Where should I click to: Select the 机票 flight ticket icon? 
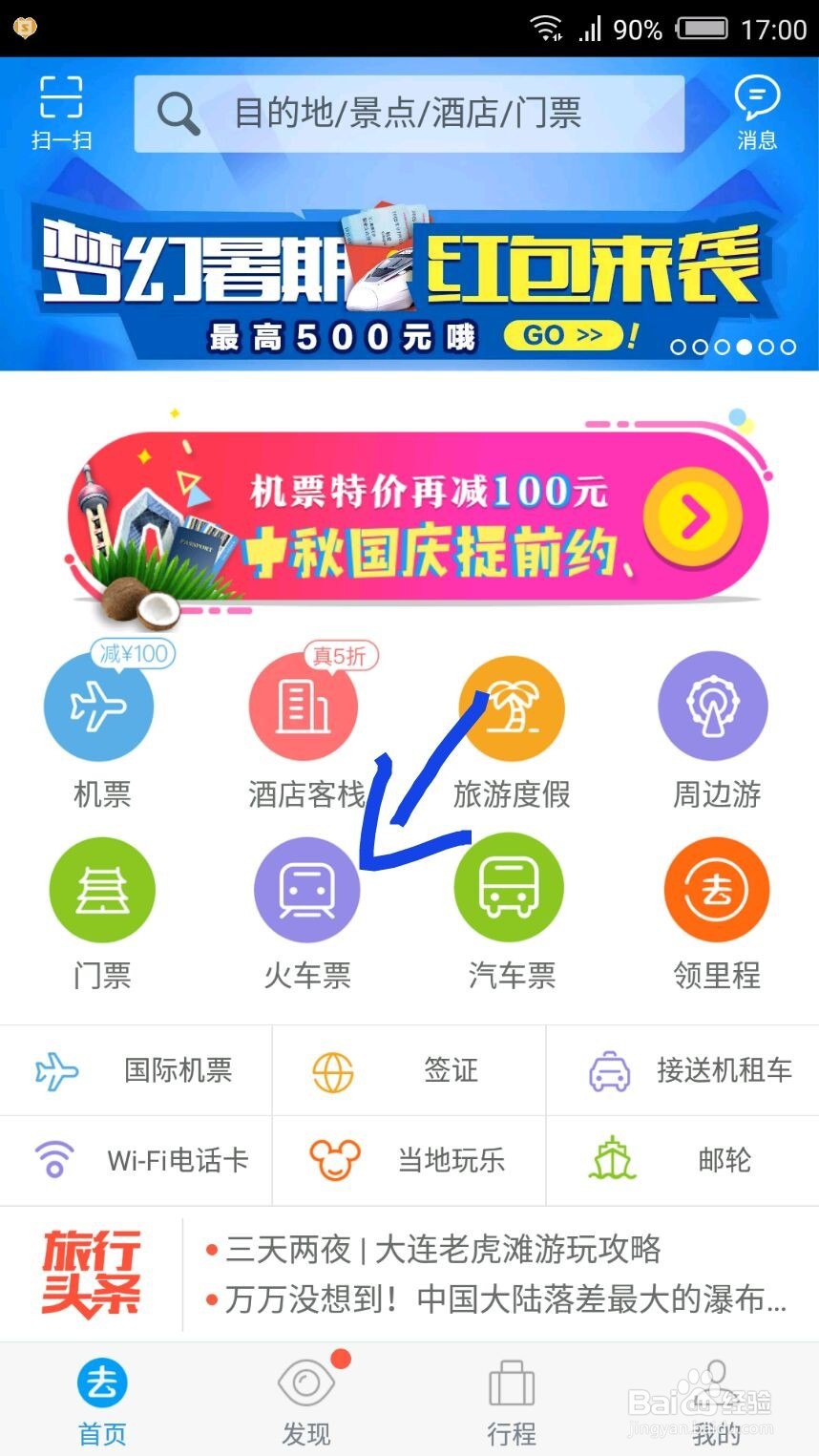[100, 707]
